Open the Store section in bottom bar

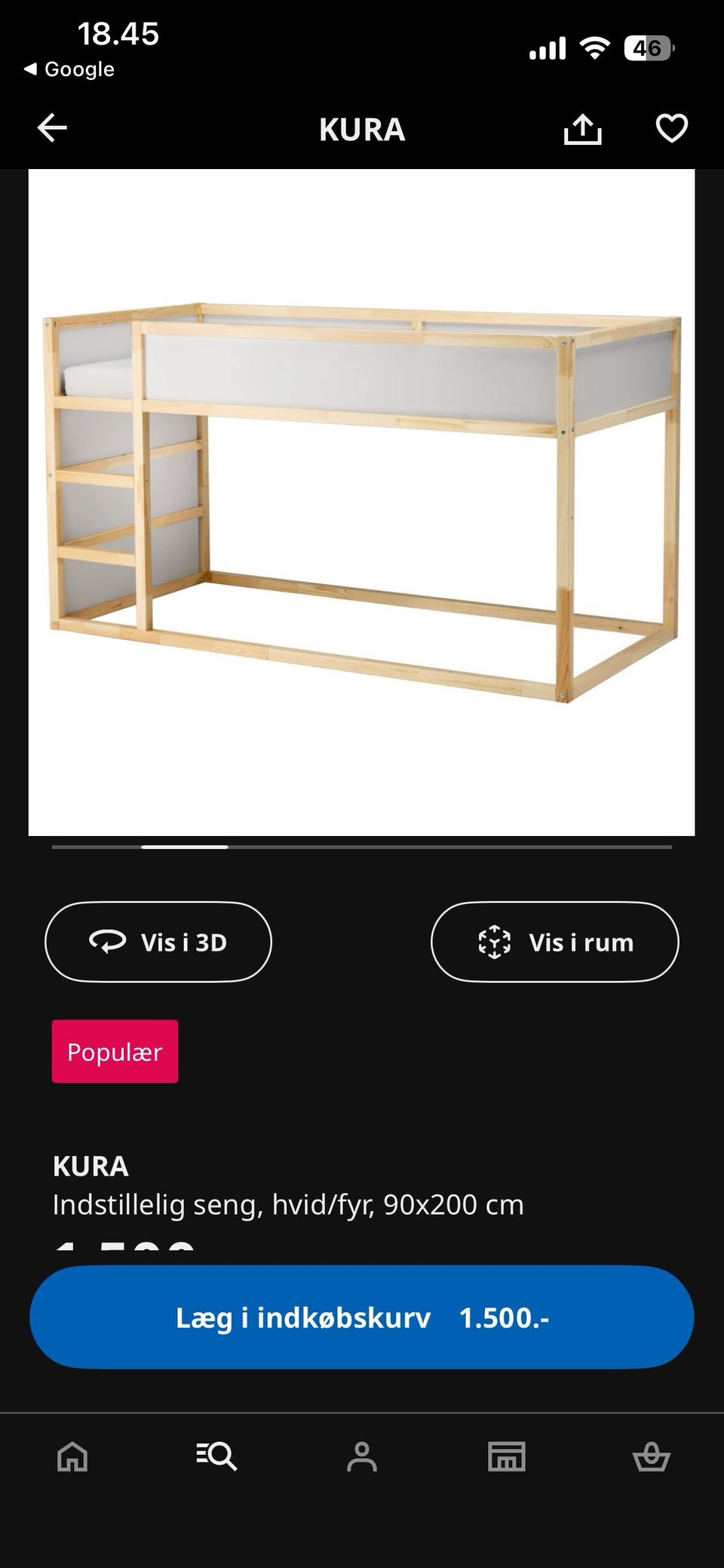tap(507, 1456)
